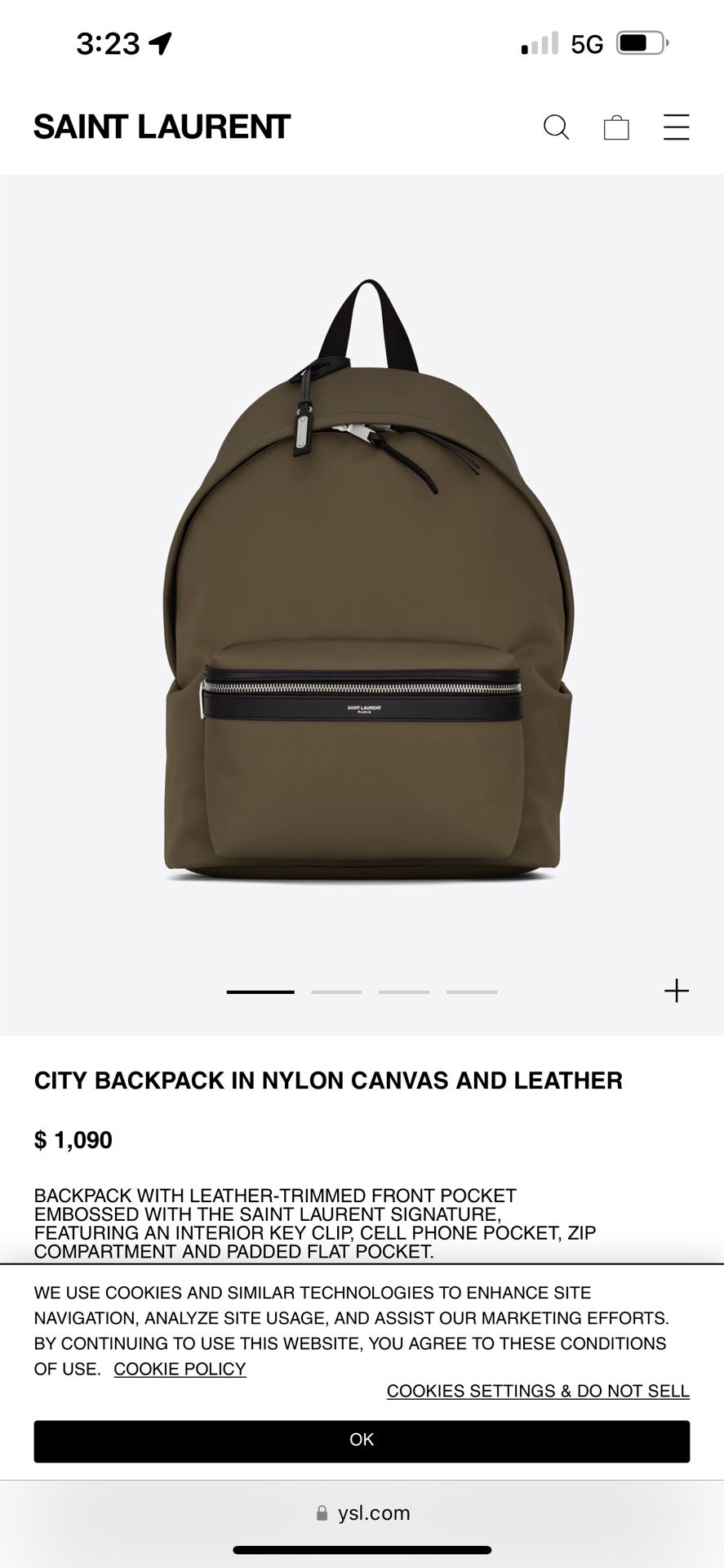Open Cookies Settings & Do Not Sell
The image size is (724, 1568).
[538, 1391]
